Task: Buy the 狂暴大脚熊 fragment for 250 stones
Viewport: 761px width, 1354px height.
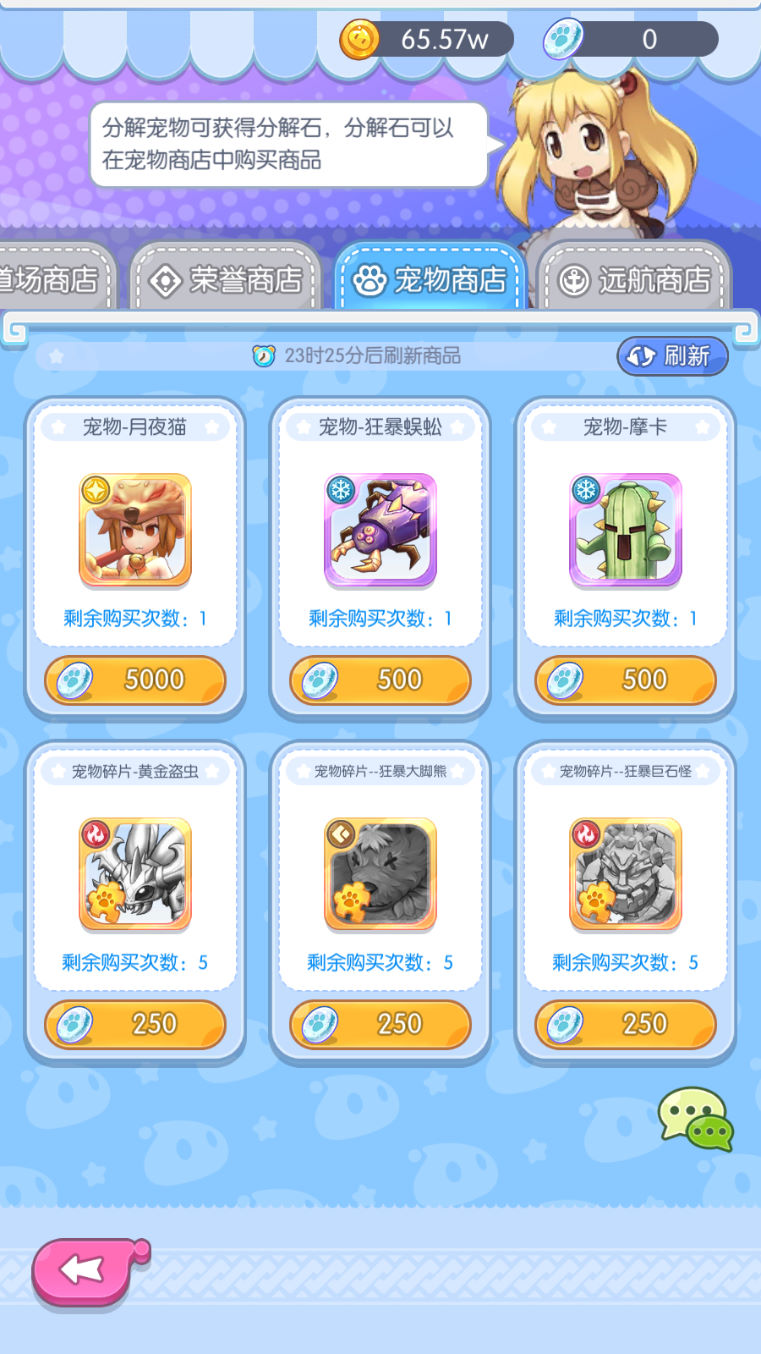Action: pyautogui.click(x=380, y=1024)
